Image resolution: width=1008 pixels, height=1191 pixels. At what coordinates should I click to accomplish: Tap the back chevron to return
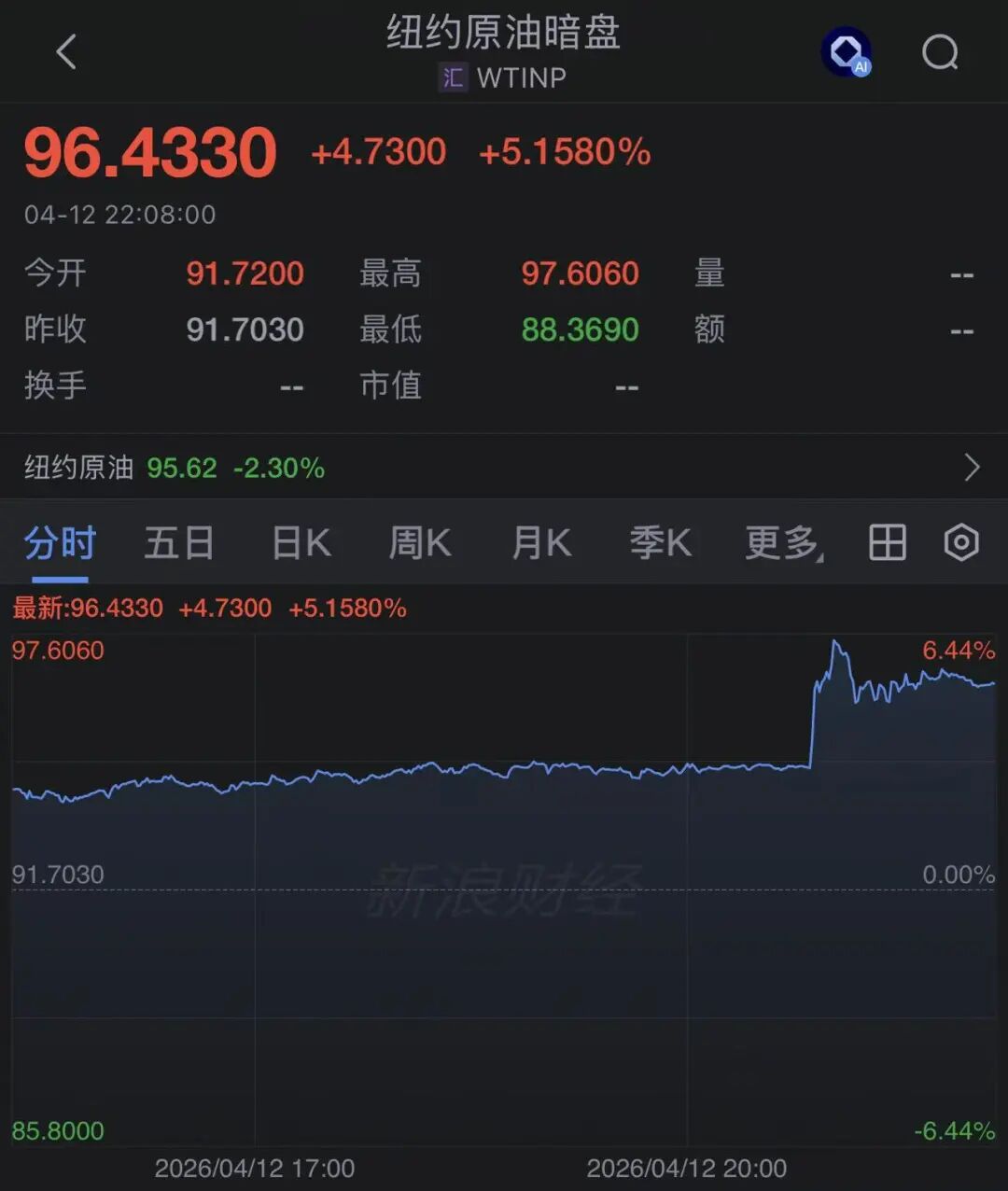pyautogui.click(x=65, y=51)
